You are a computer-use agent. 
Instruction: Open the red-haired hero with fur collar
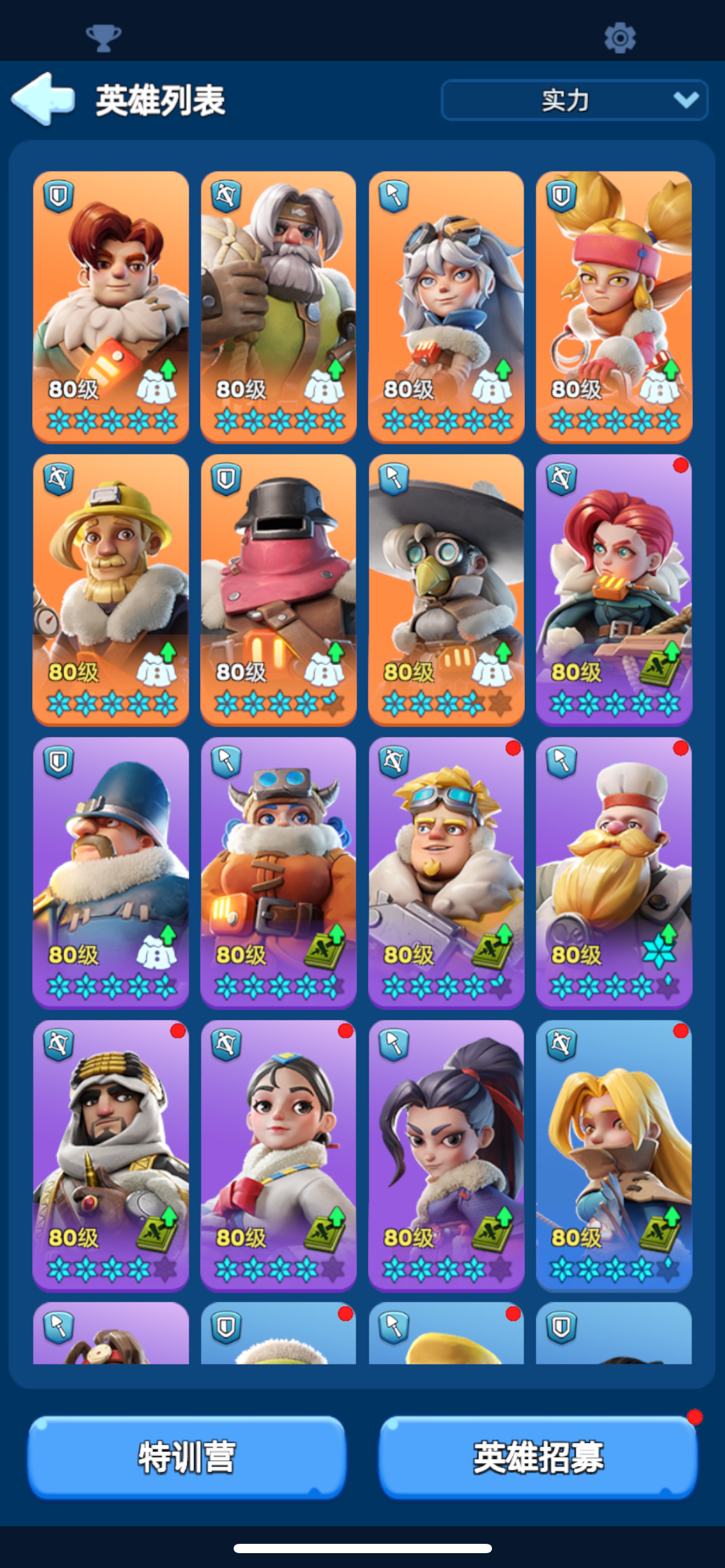(111, 307)
